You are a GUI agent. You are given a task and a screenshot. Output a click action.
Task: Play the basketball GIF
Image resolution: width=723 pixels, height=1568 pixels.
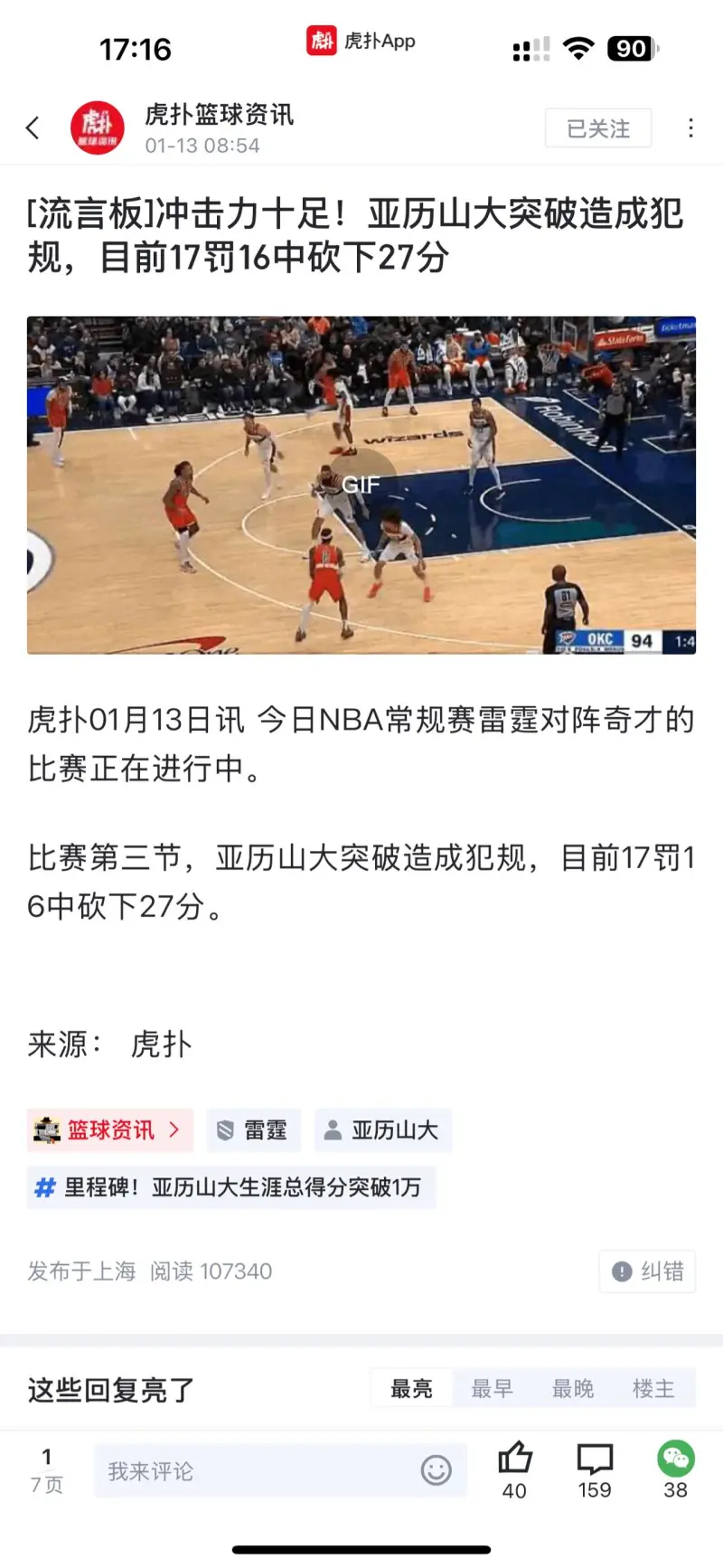coord(361,485)
